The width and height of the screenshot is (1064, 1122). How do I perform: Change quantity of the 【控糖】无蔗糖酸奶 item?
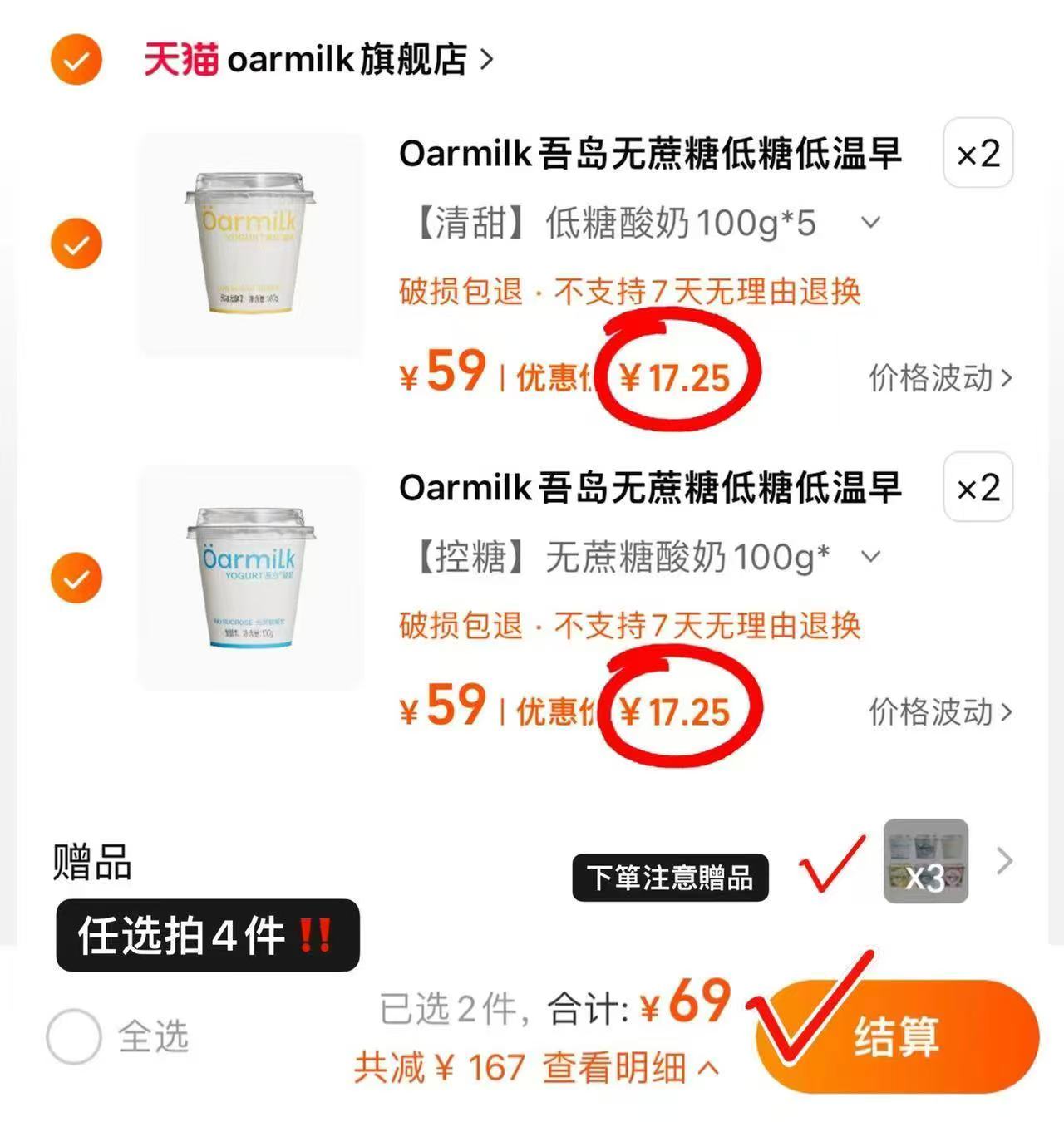[978, 488]
